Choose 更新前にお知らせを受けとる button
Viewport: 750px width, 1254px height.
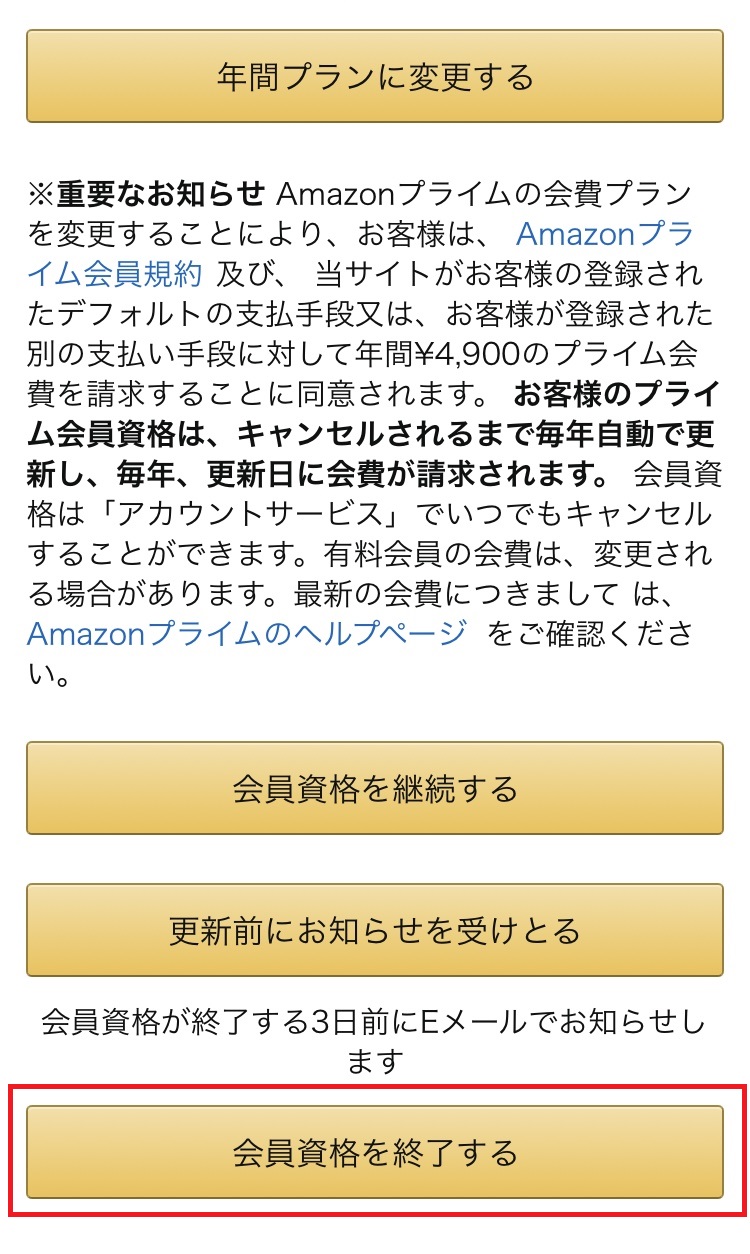(x=375, y=930)
